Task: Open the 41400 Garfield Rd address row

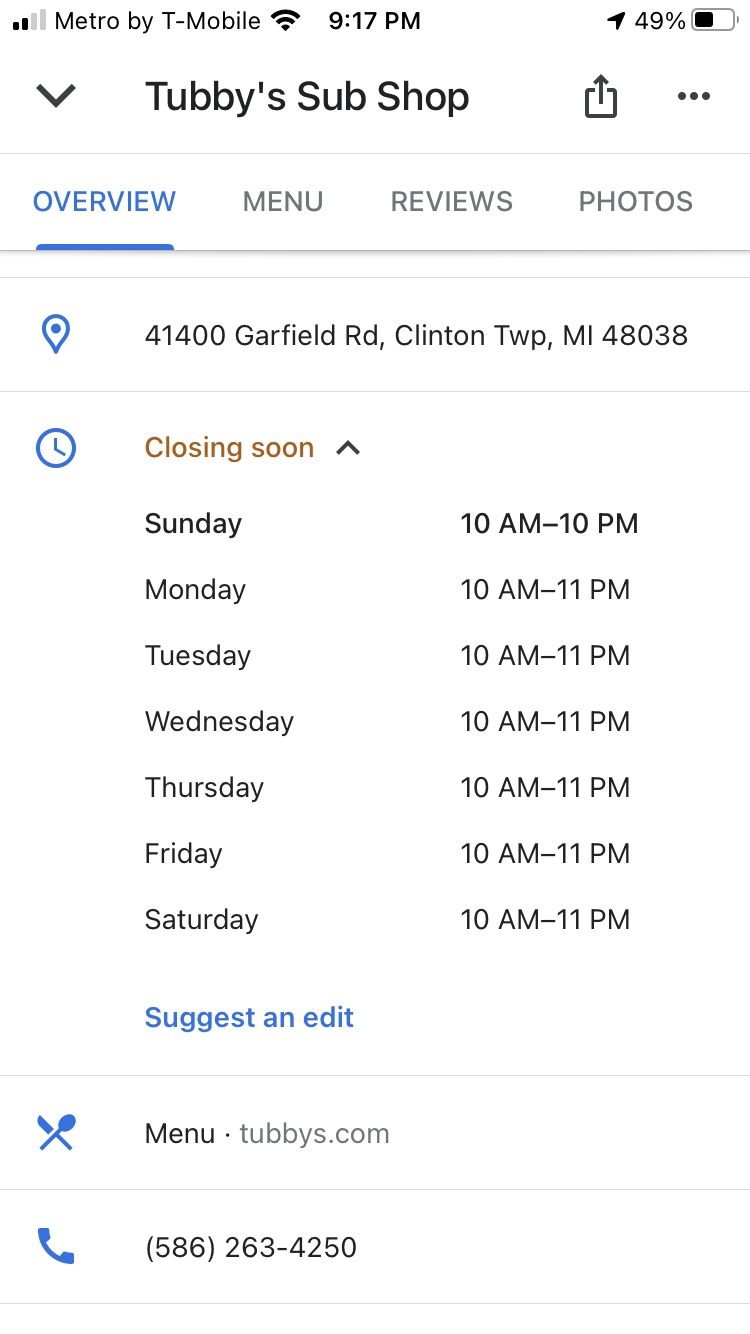Action: point(416,335)
